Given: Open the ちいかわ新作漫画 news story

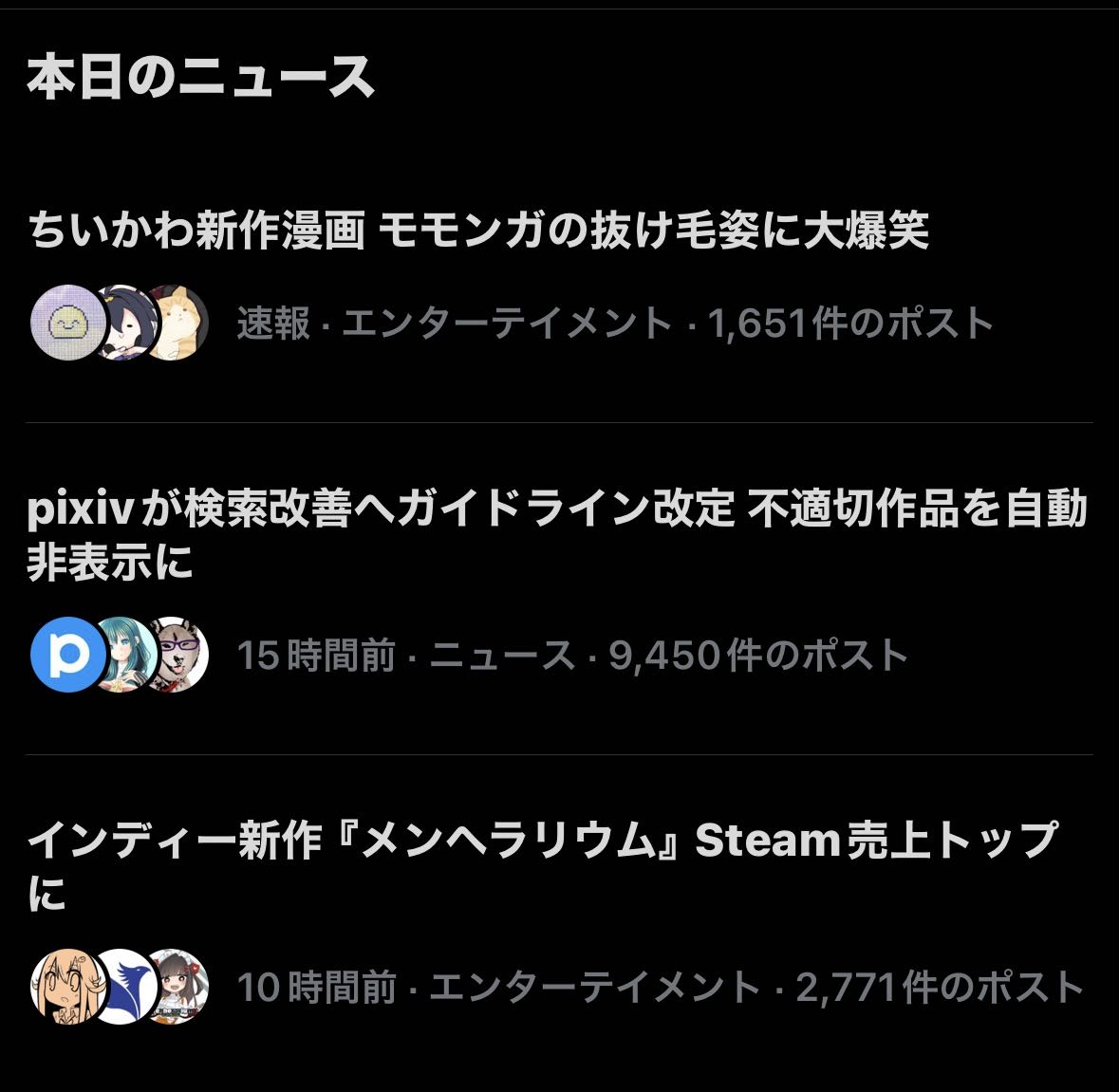Looking at the screenshot, I should pyautogui.click(x=478, y=231).
